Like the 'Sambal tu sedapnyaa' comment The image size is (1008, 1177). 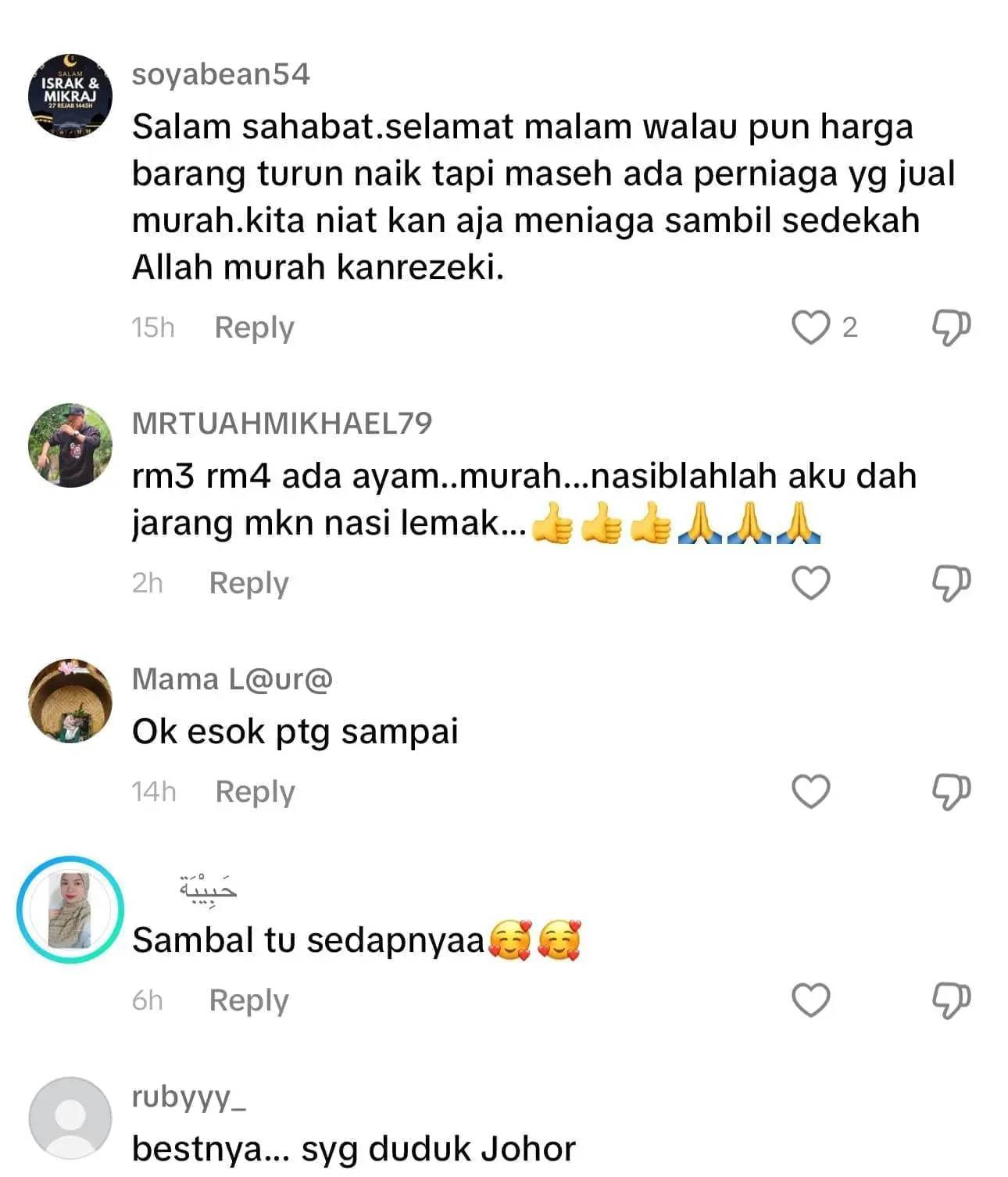click(810, 1000)
